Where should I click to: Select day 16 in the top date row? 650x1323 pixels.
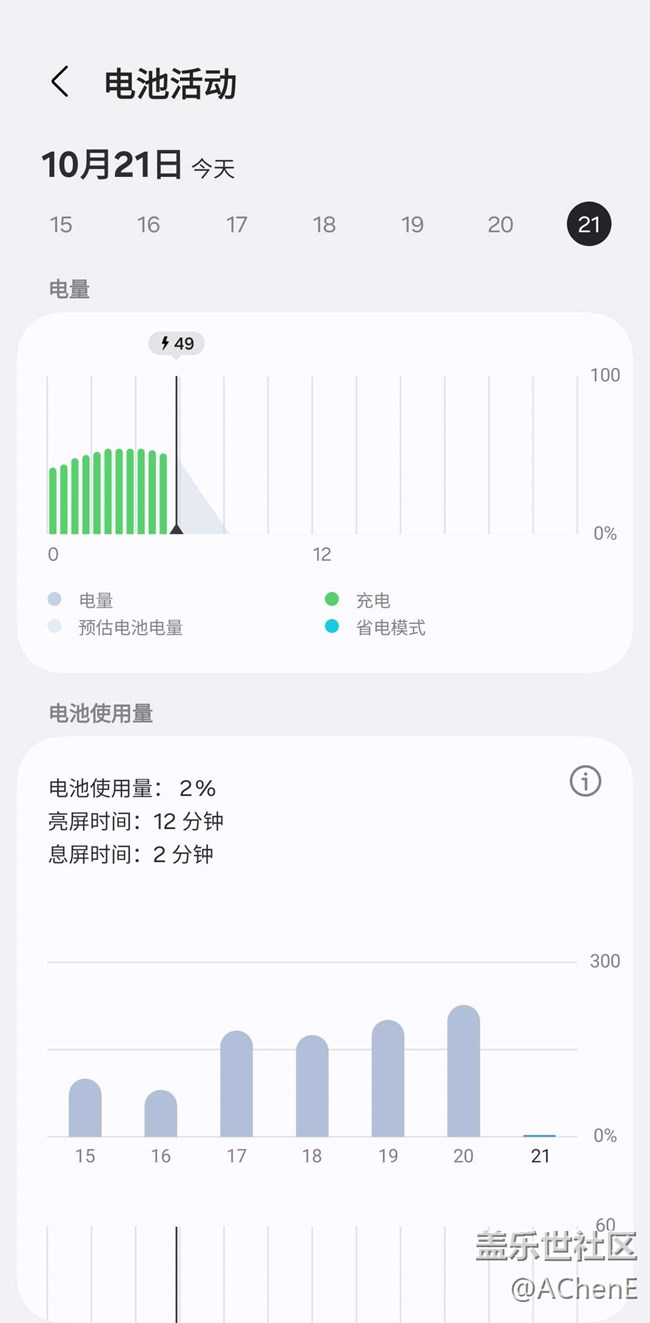click(149, 224)
